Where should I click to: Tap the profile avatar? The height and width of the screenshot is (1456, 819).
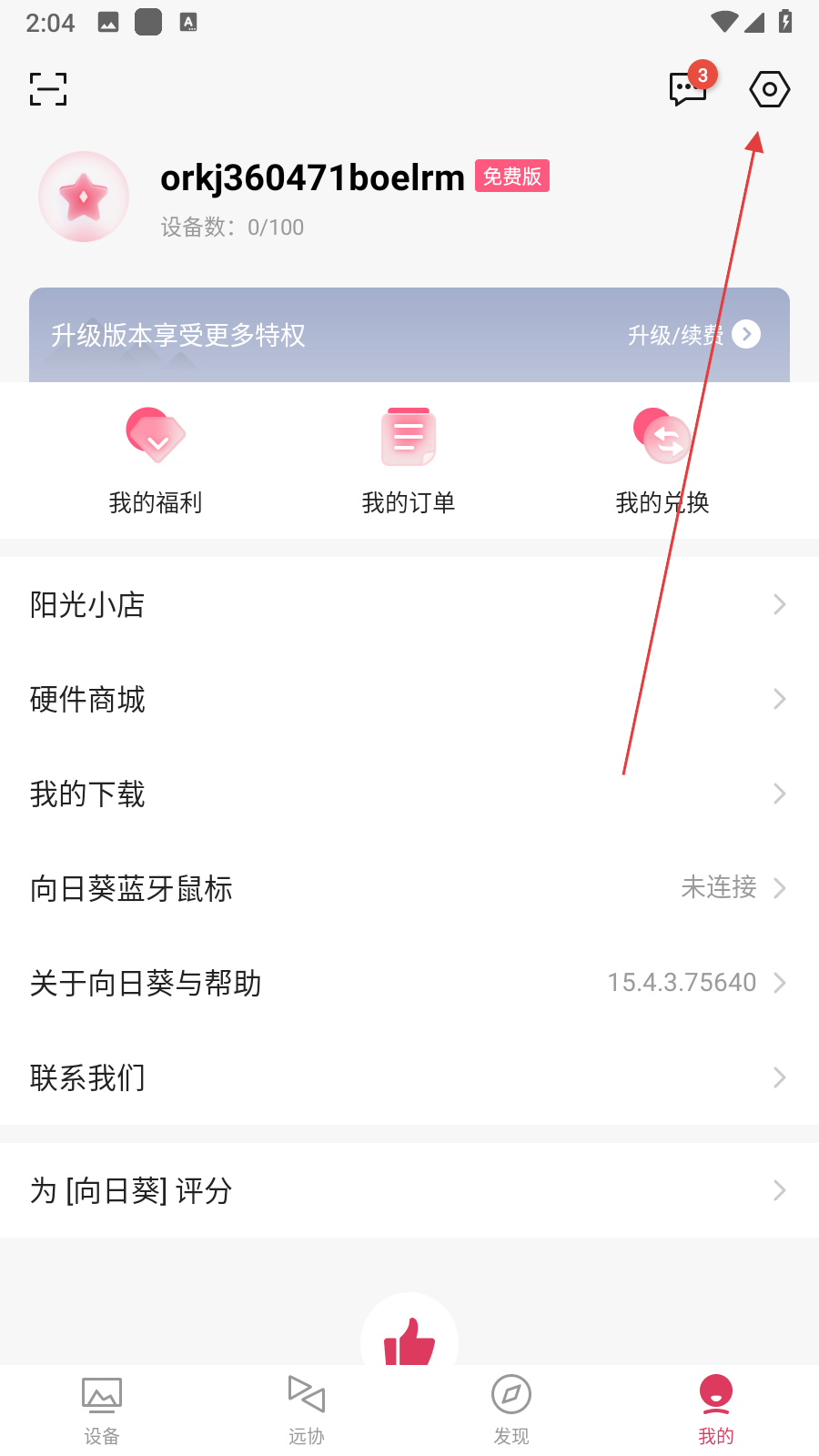pos(84,197)
